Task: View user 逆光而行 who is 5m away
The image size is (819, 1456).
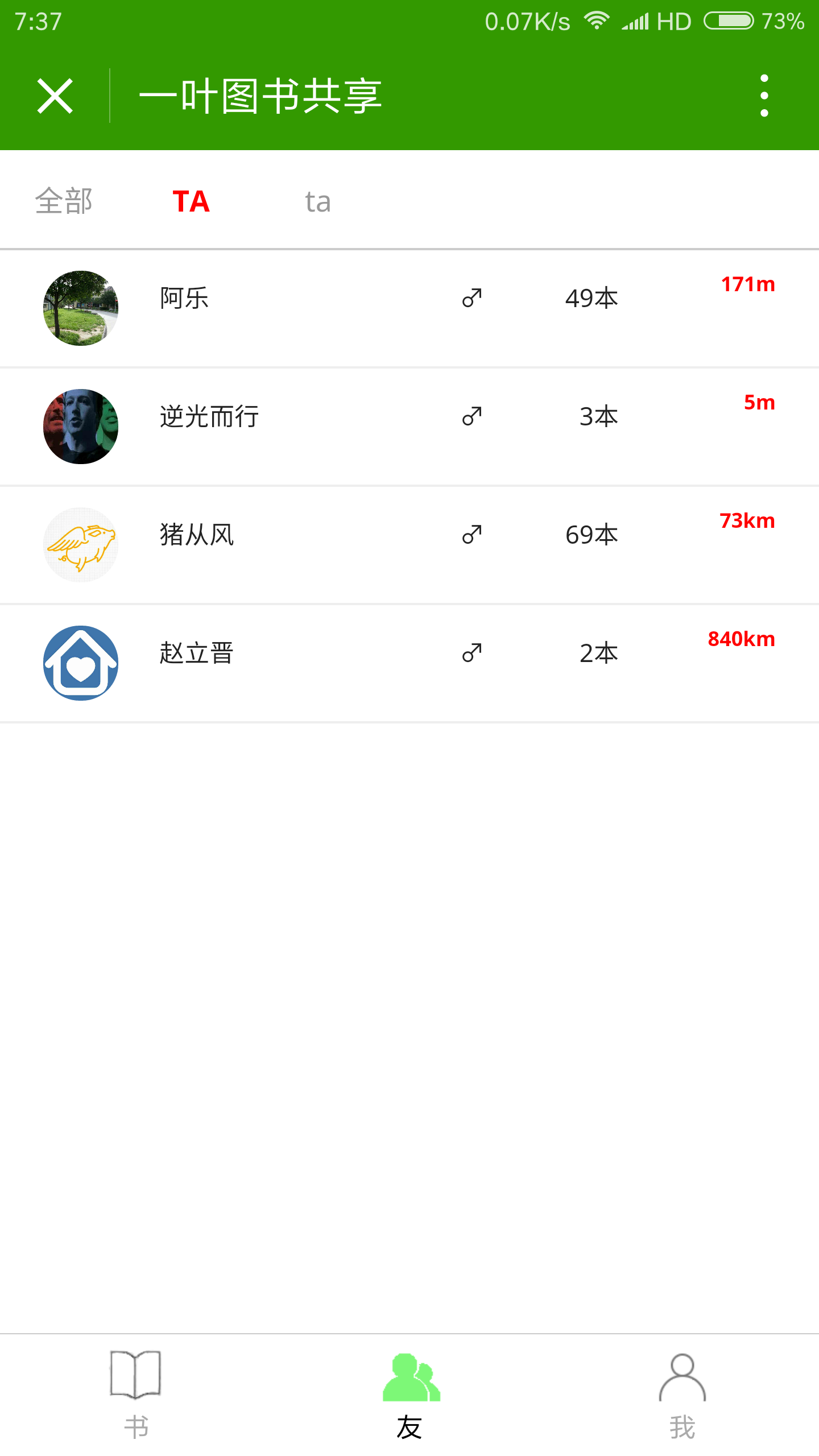Action: [x=409, y=427]
